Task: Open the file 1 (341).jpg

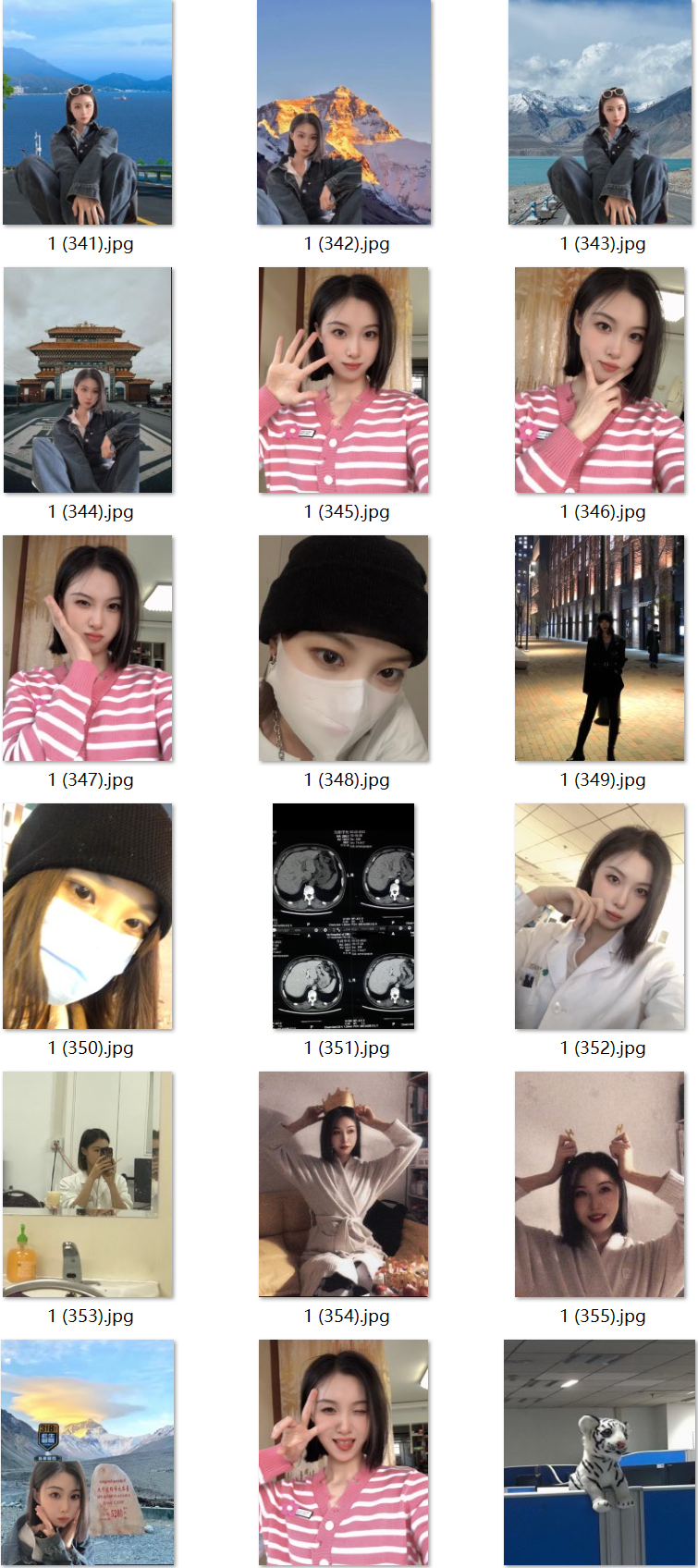Action: tap(88, 113)
